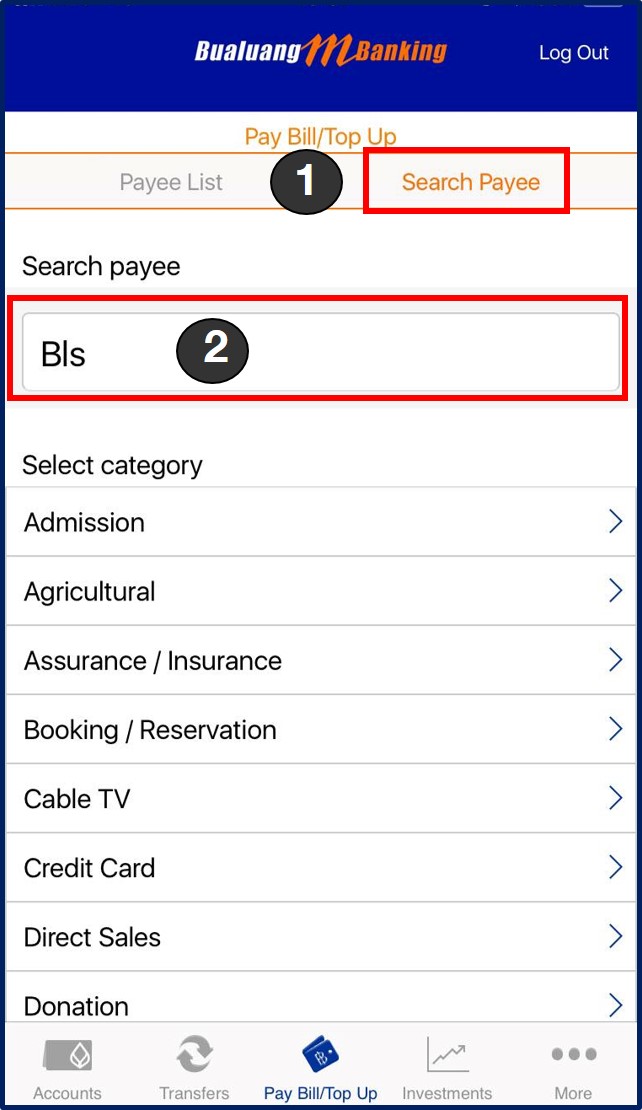The width and height of the screenshot is (642, 1110).
Task: Choose the Donation category
Action: (x=320, y=1003)
